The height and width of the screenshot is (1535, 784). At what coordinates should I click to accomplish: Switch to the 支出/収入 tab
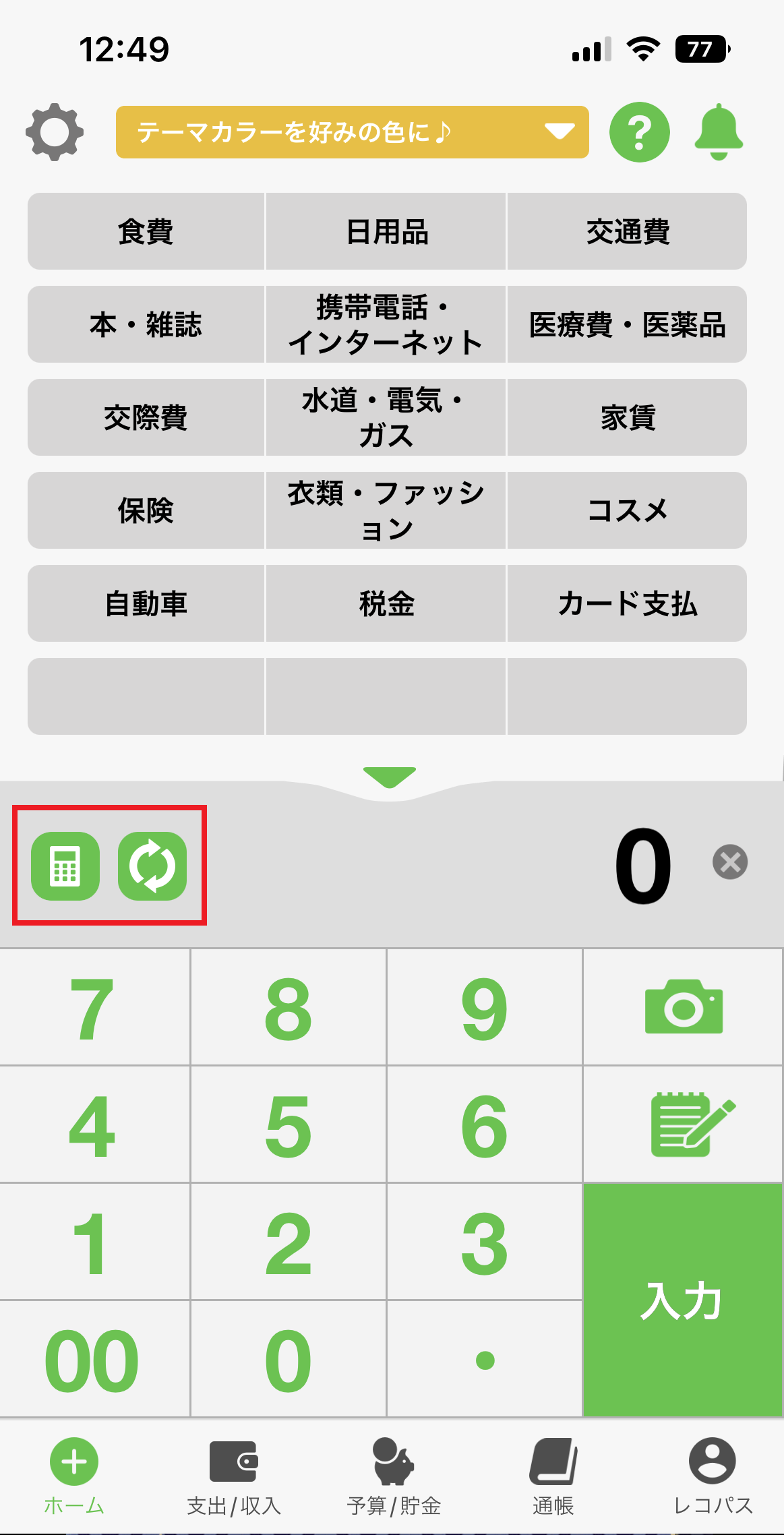[x=233, y=1476]
